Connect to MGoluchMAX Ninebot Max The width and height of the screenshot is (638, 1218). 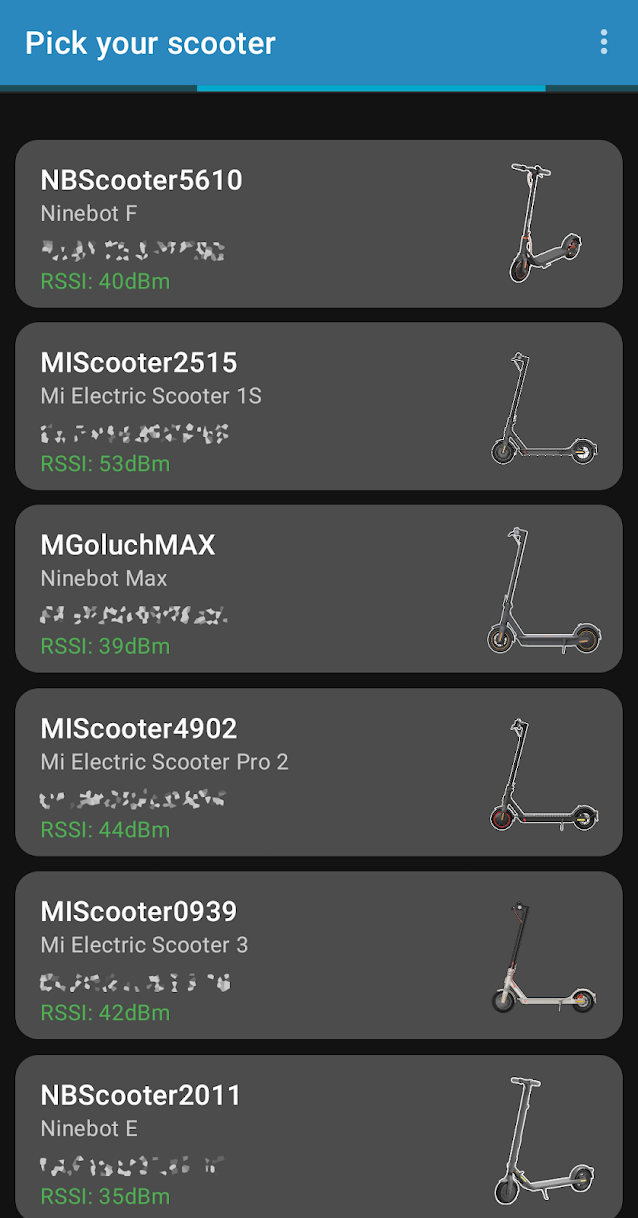point(318,589)
